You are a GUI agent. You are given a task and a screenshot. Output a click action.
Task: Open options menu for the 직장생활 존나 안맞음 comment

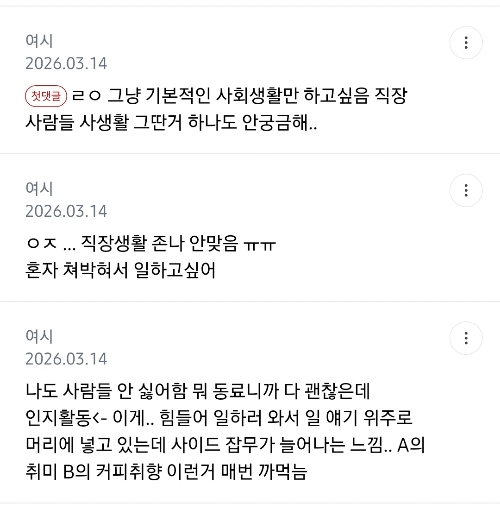click(466, 190)
